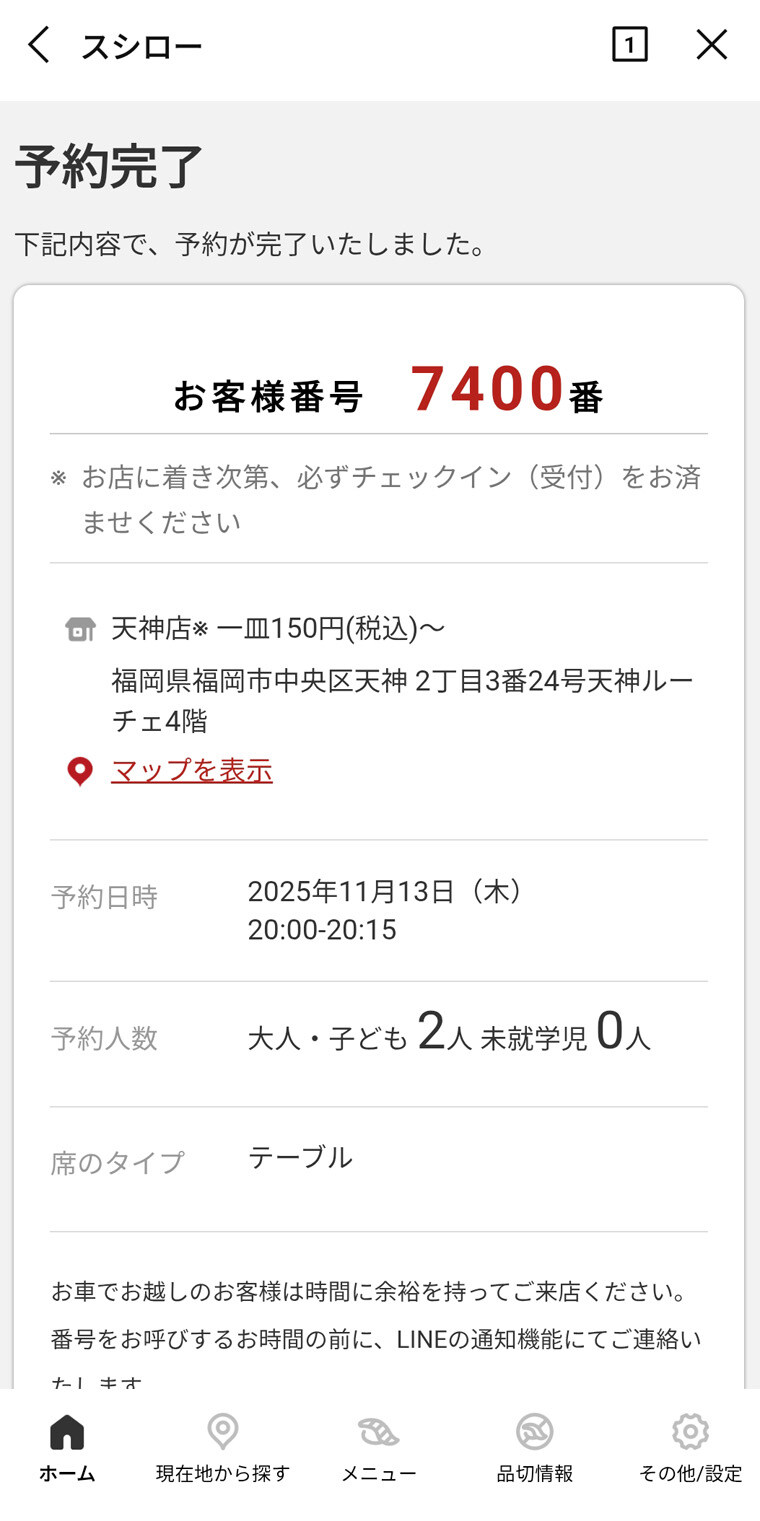Open マップを表示 to show the map
The width and height of the screenshot is (760, 1521).
point(191,770)
